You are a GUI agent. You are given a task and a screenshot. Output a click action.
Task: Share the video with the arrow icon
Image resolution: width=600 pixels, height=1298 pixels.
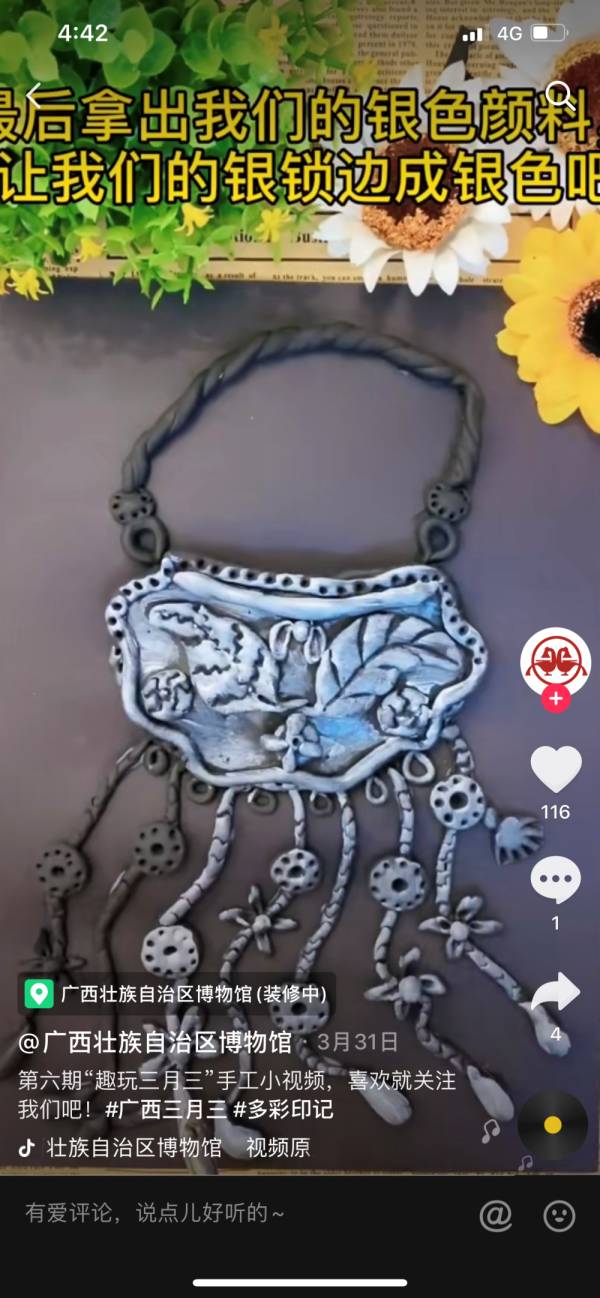pyautogui.click(x=555, y=993)
